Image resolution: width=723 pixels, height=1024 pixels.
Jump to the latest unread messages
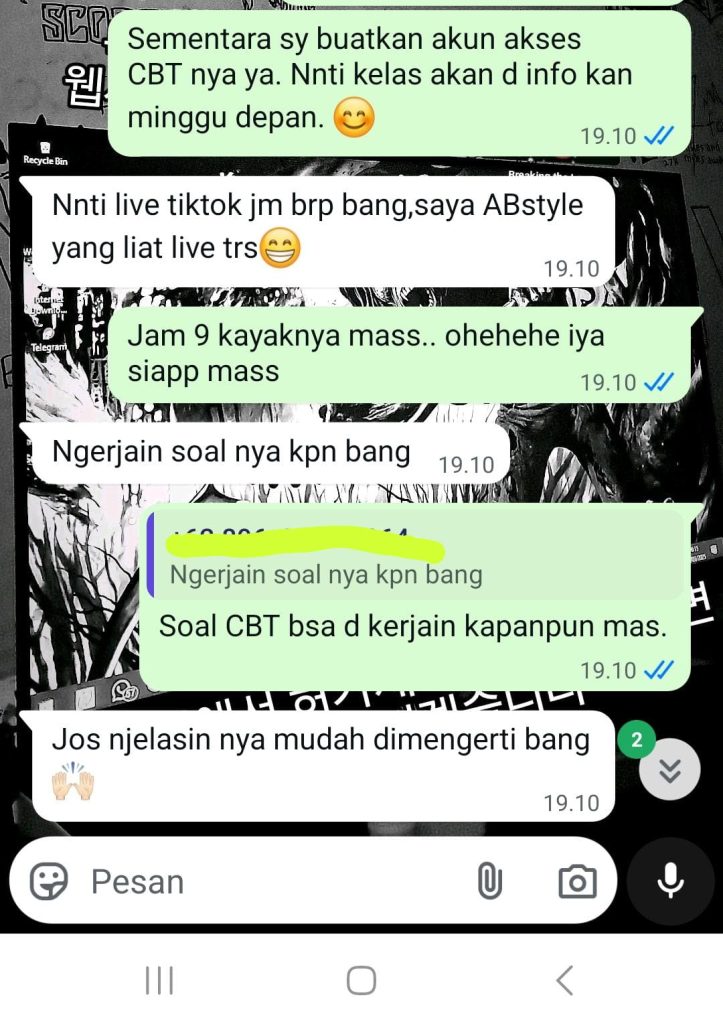(670, 767)
